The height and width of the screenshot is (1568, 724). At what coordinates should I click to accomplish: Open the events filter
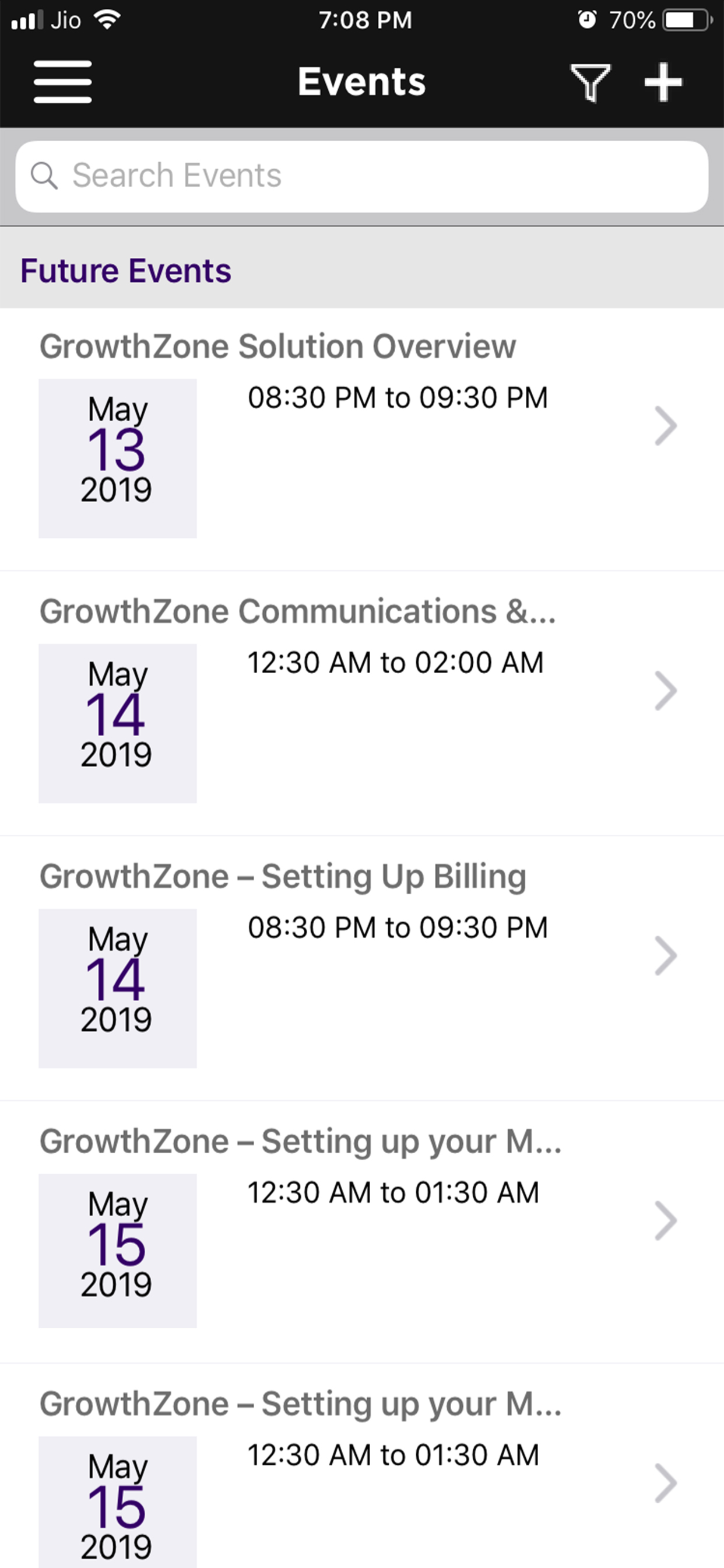click(x=590, y=82)
